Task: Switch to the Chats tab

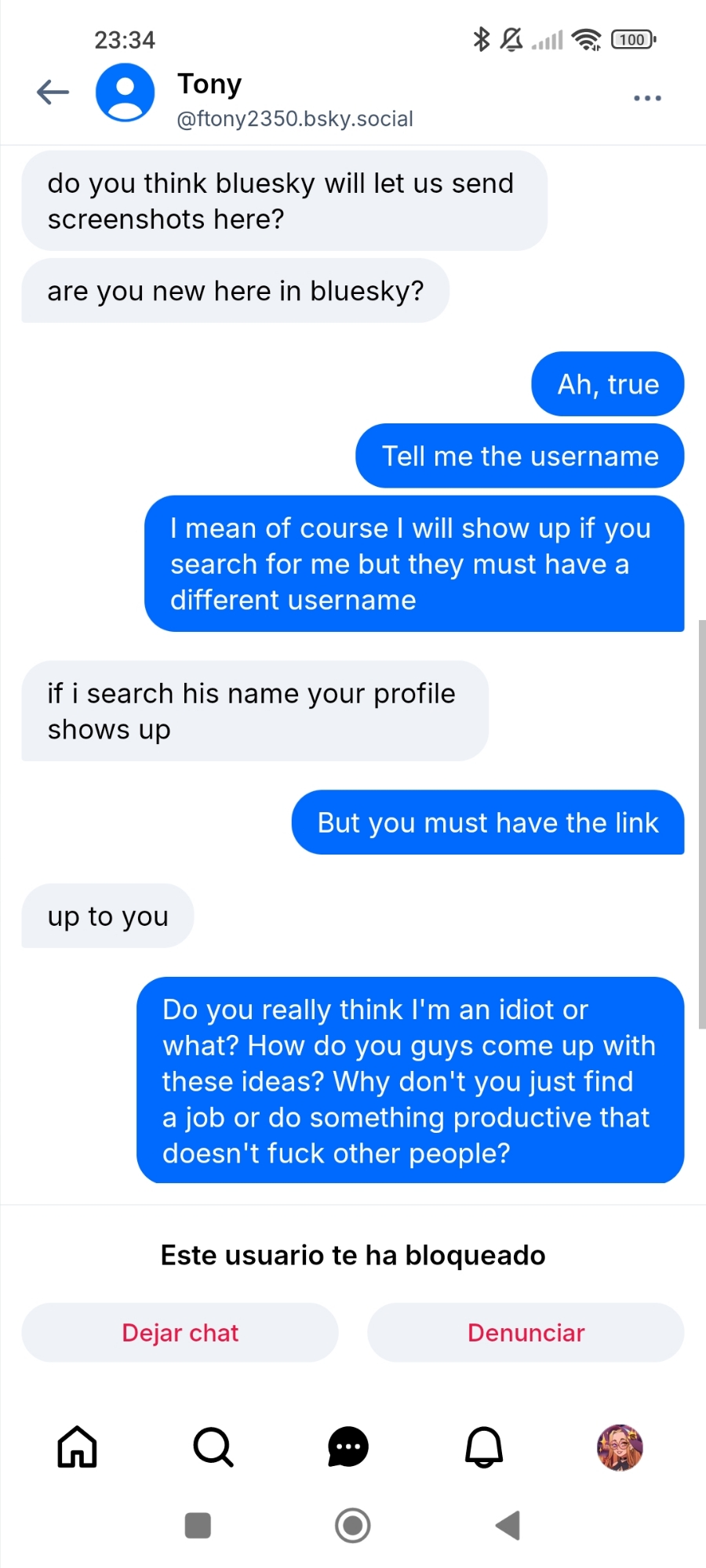Action: (x=348, y=1446)
